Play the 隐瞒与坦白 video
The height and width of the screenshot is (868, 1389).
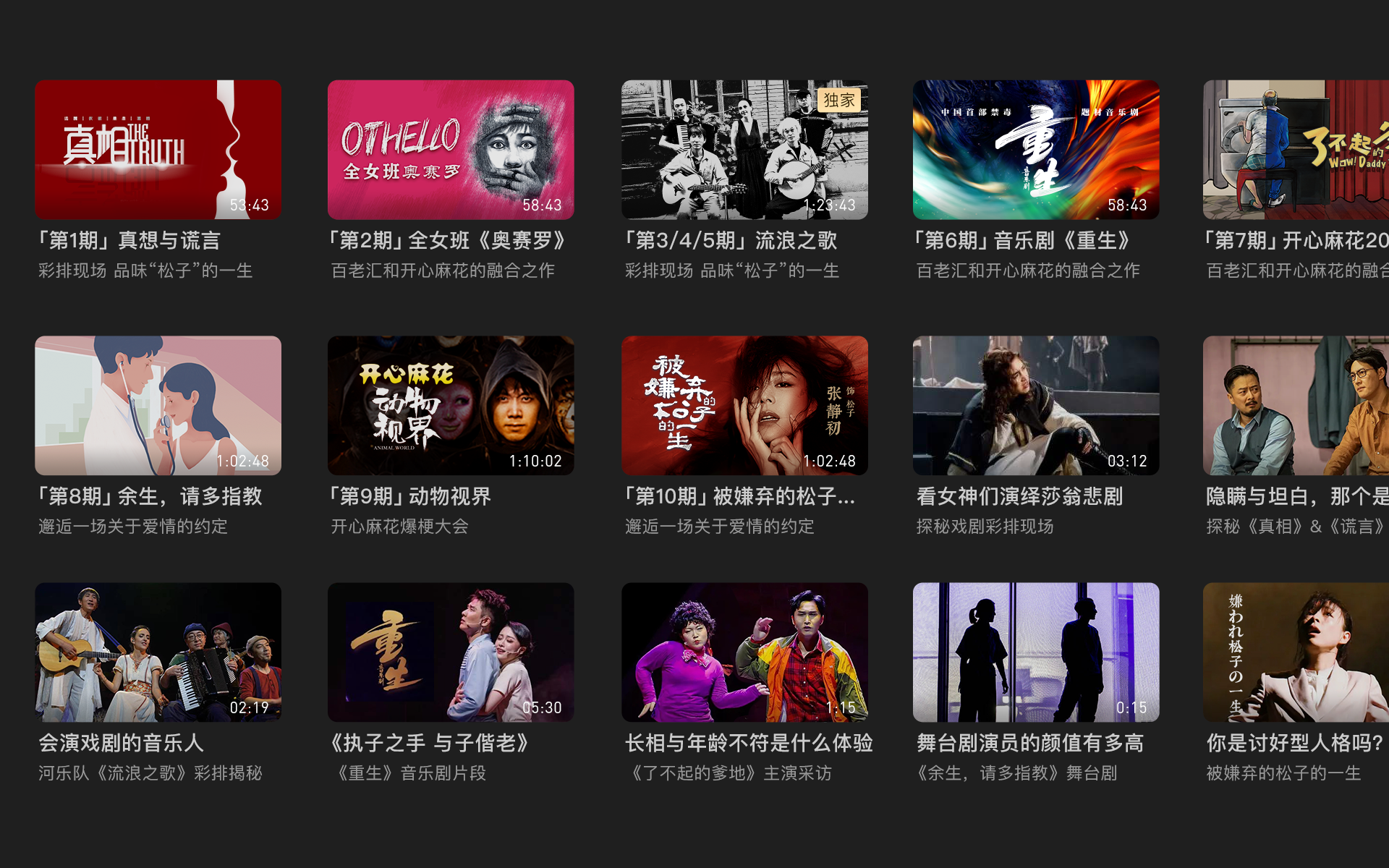1295,405
